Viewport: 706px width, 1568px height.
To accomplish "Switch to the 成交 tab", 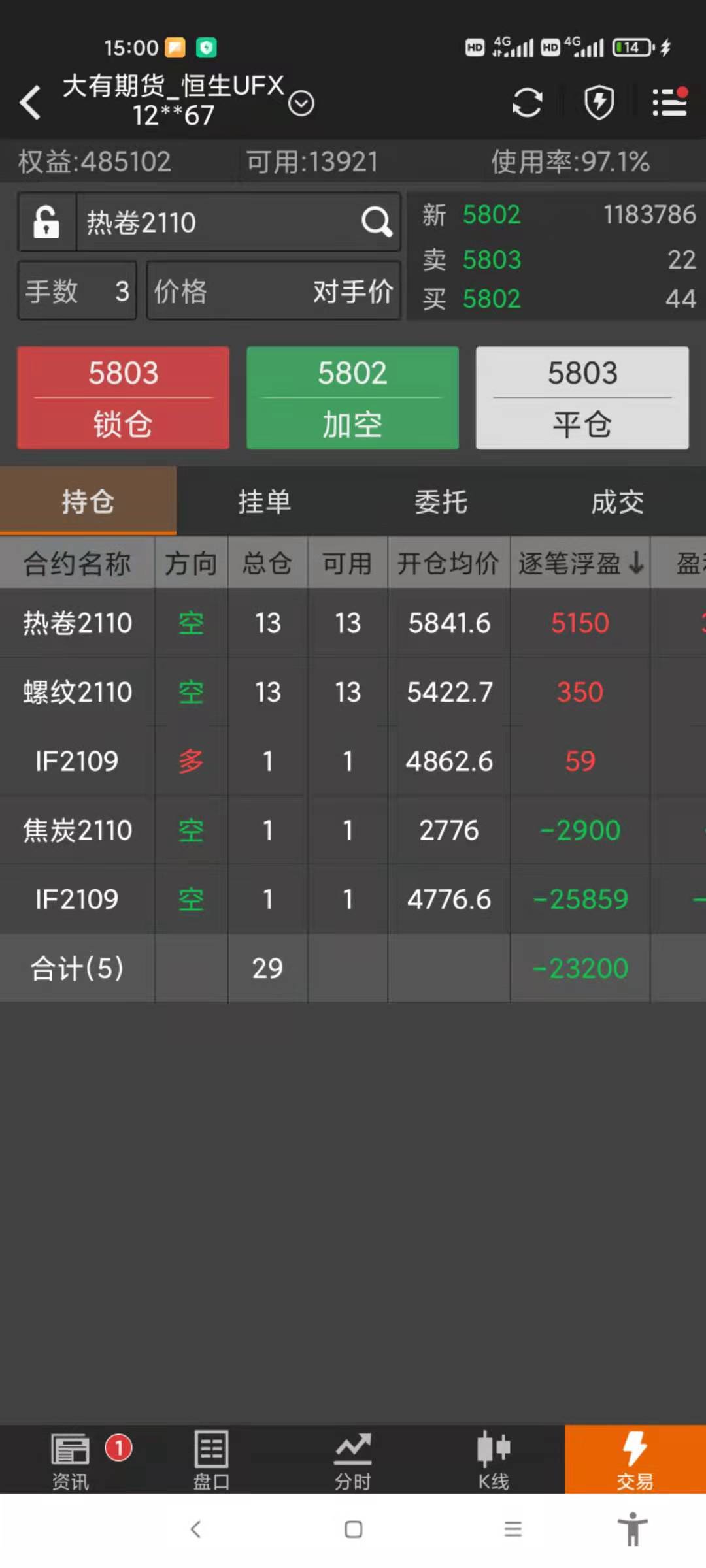I will [x=617, y=502].
